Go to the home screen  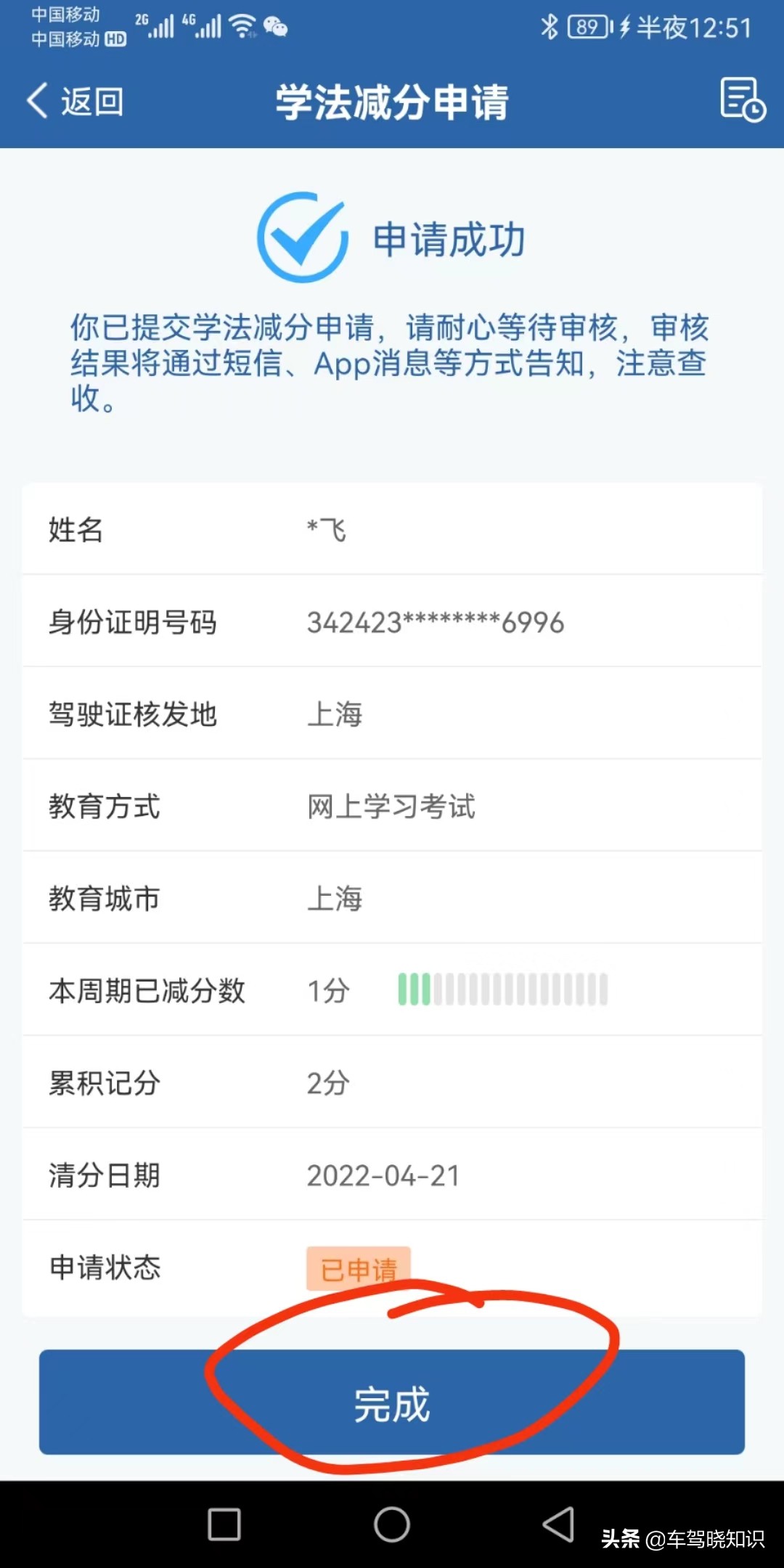392,1524
